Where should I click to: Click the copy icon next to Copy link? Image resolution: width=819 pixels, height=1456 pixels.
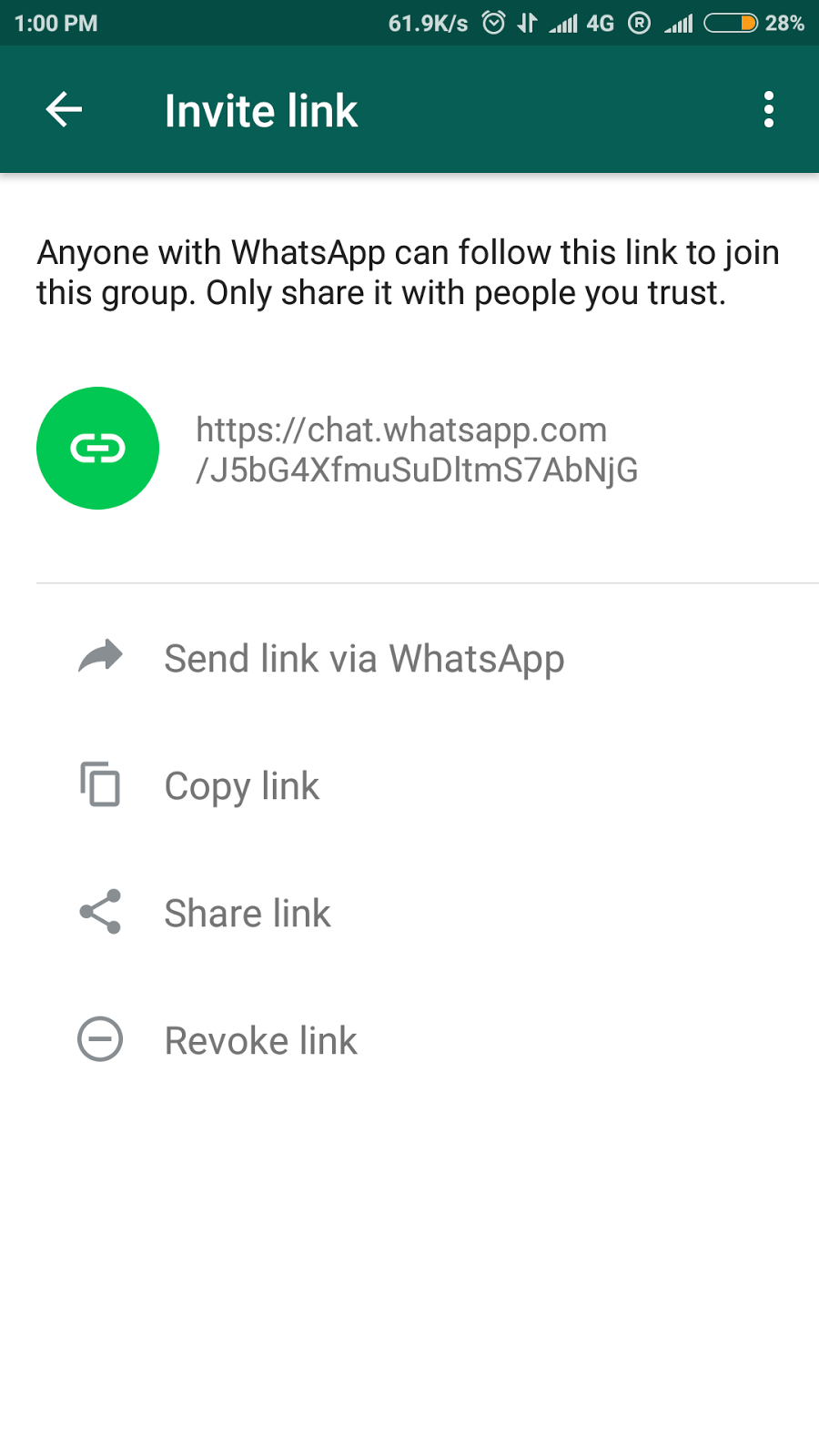(99, 784)
